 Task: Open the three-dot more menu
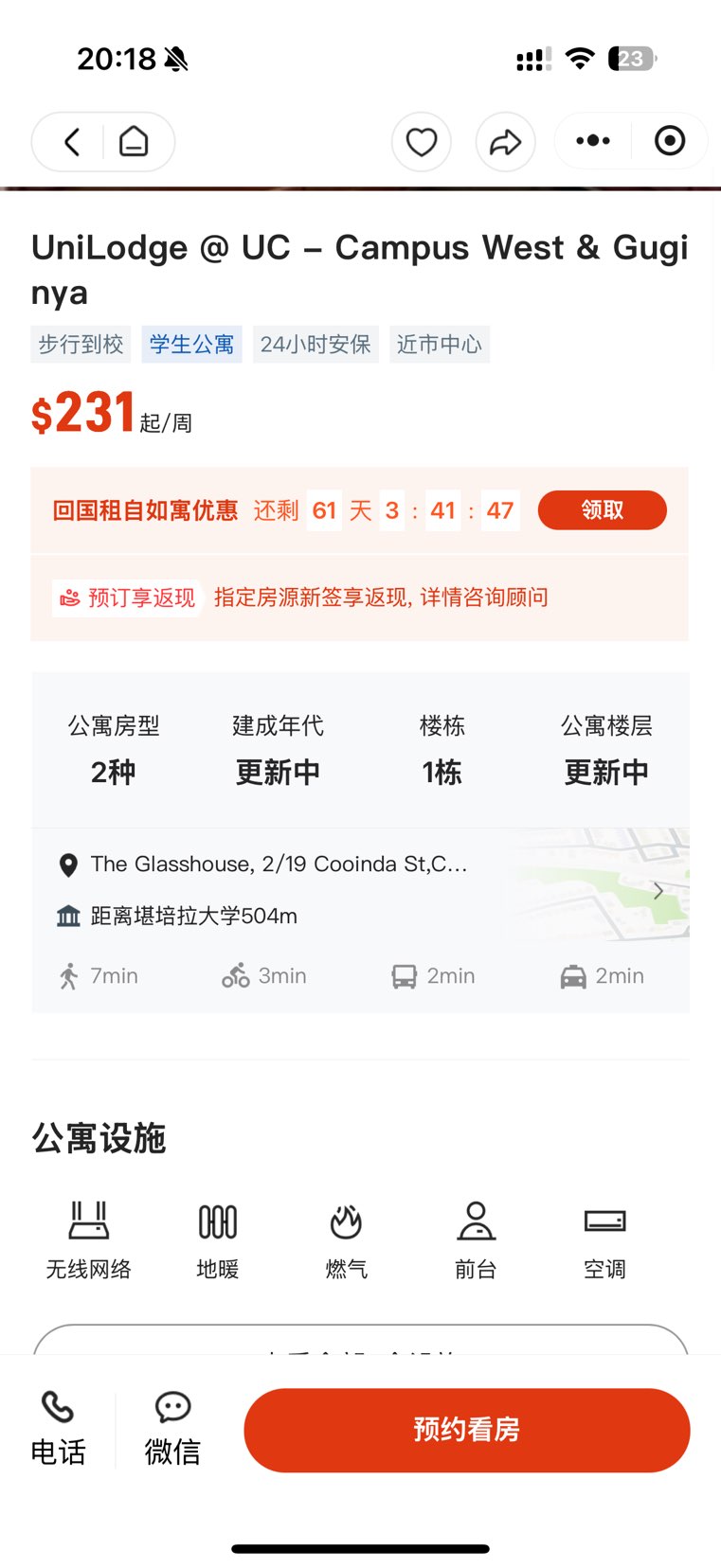(x=593, y=141)
